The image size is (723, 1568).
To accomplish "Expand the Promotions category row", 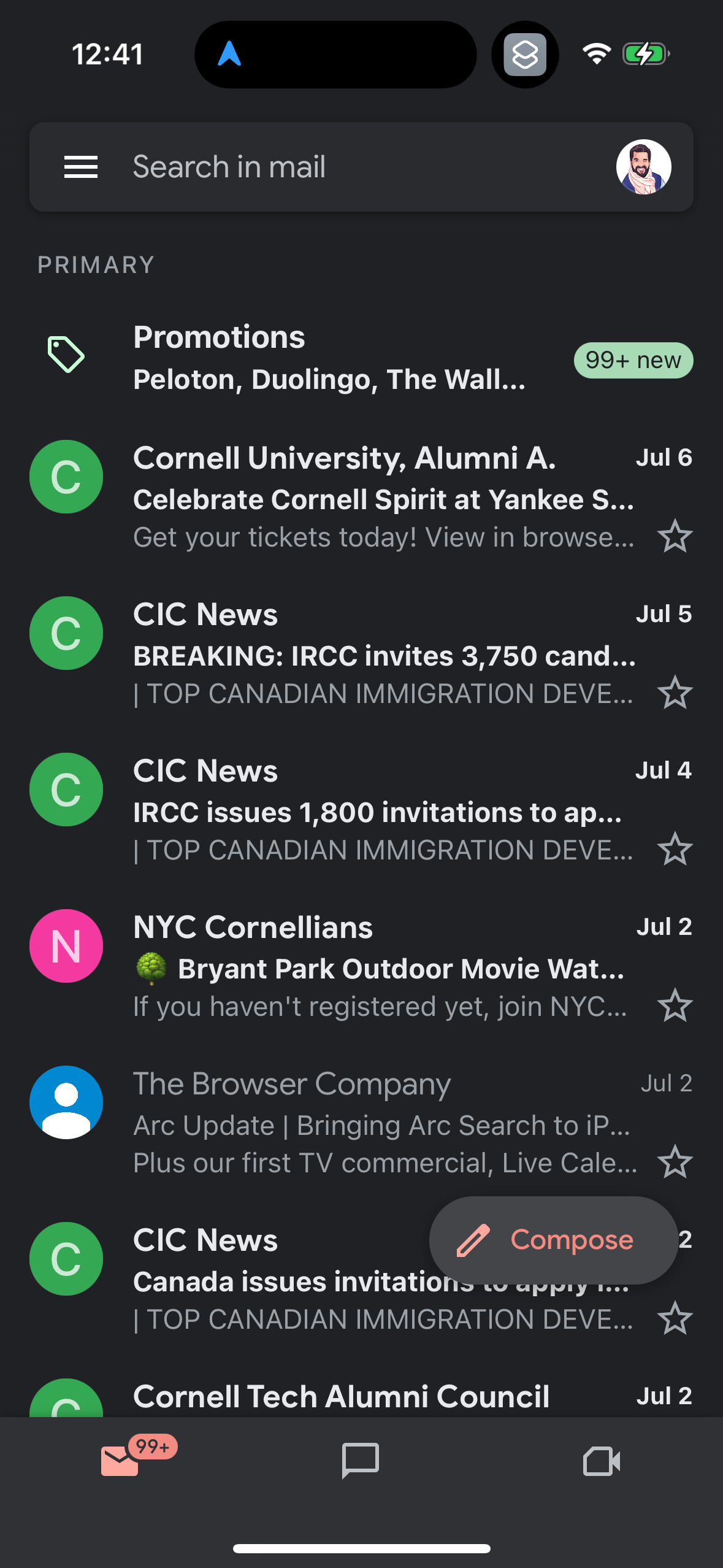I will tap(307, 359).
